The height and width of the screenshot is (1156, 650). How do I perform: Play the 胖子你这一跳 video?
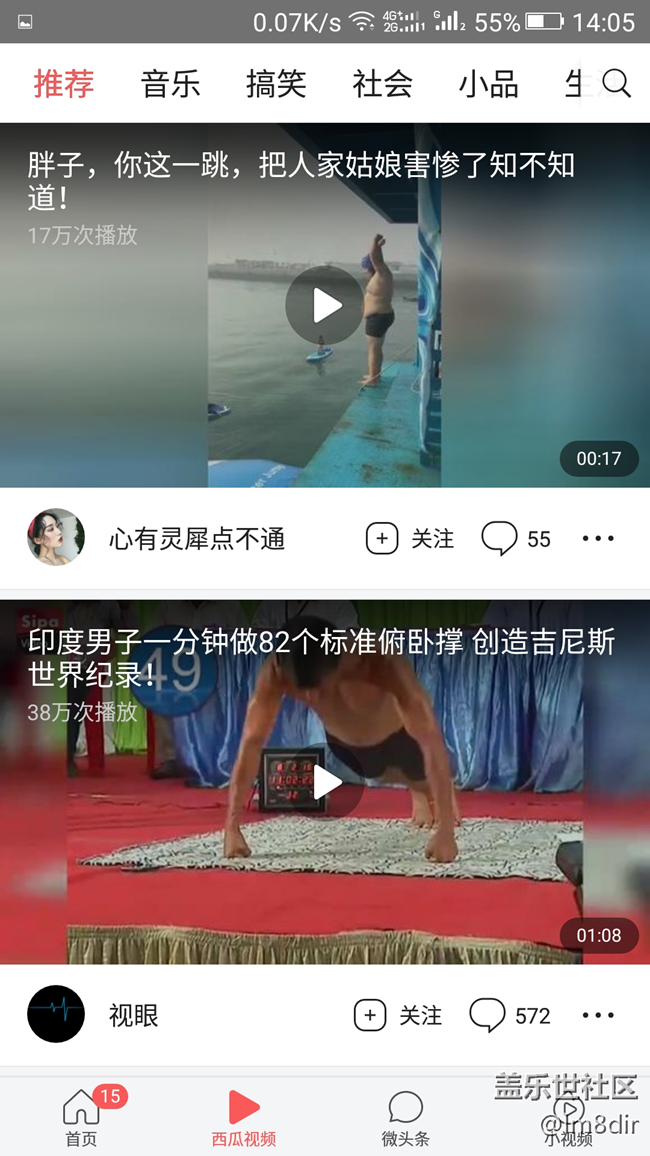(324, 305)
